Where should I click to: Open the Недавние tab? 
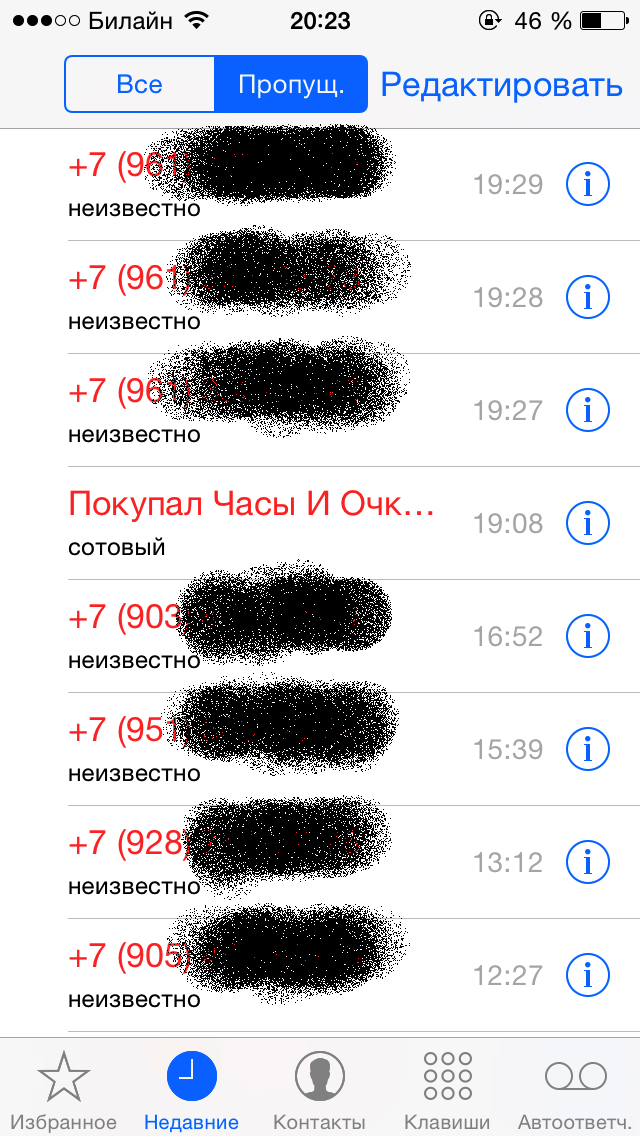191,1087
